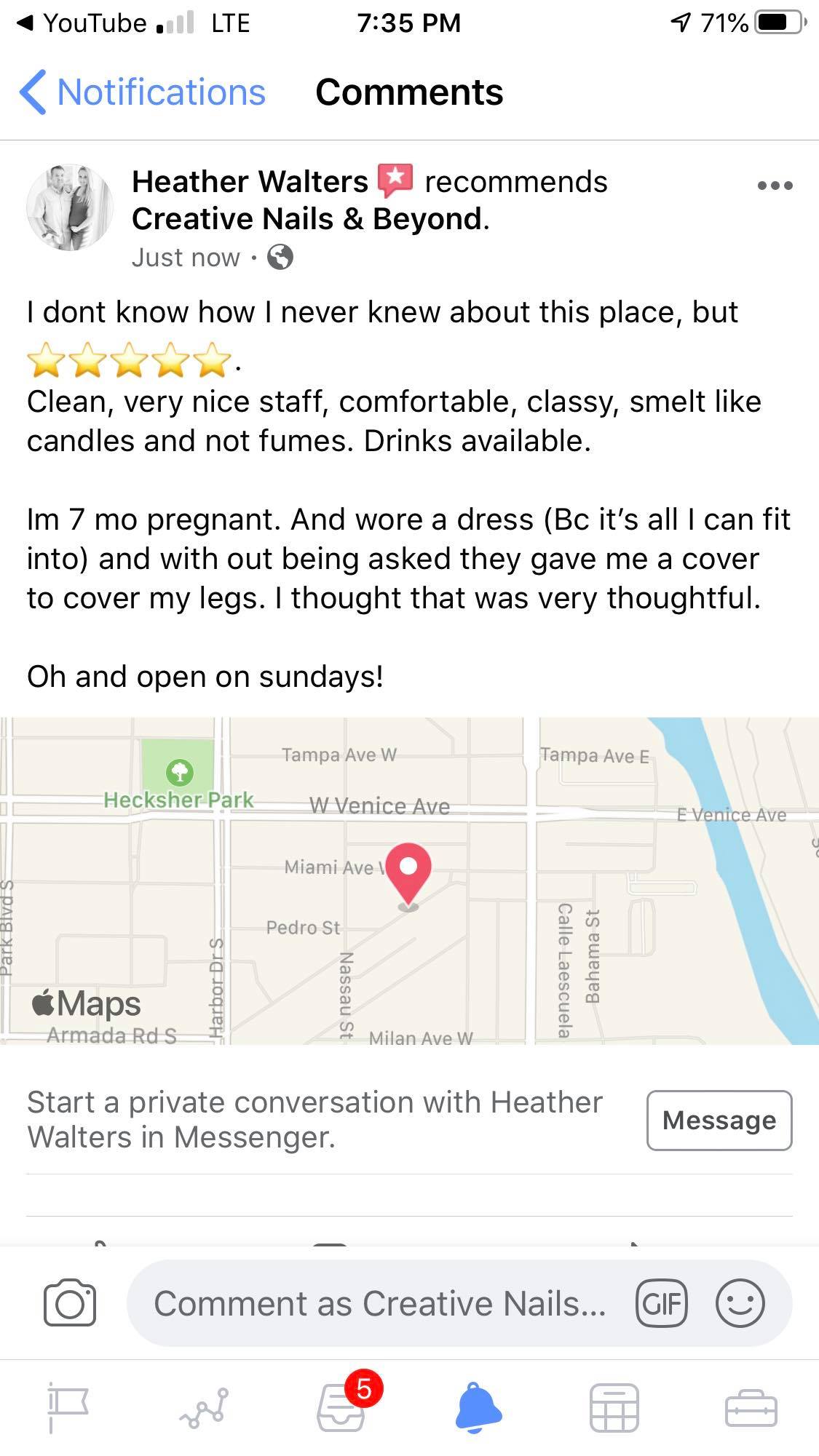Screen dimensions: 819x1456
Task: View Heather Walters' profile picture
Action: pyautogui.click(x=70, y=207)
